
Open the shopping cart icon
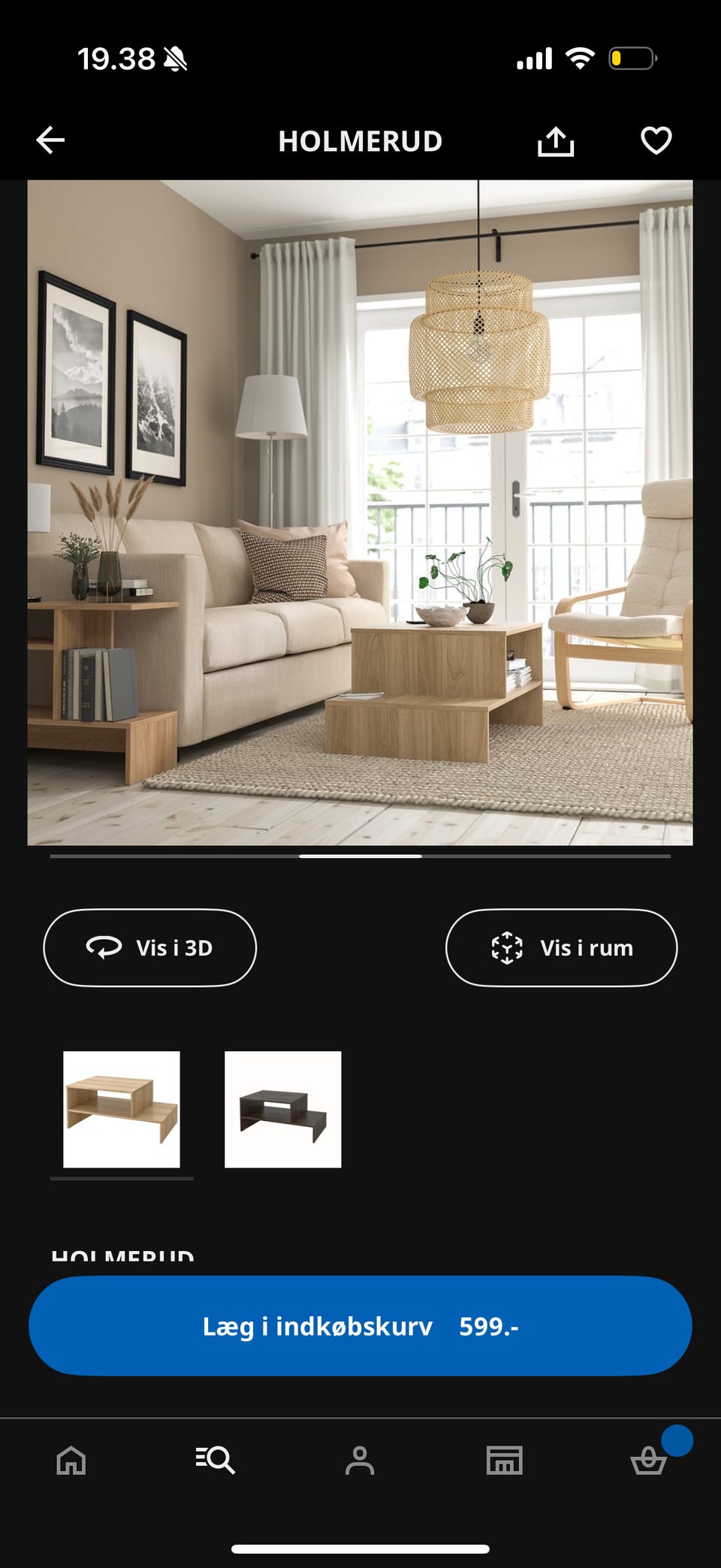coord(650,1460)
